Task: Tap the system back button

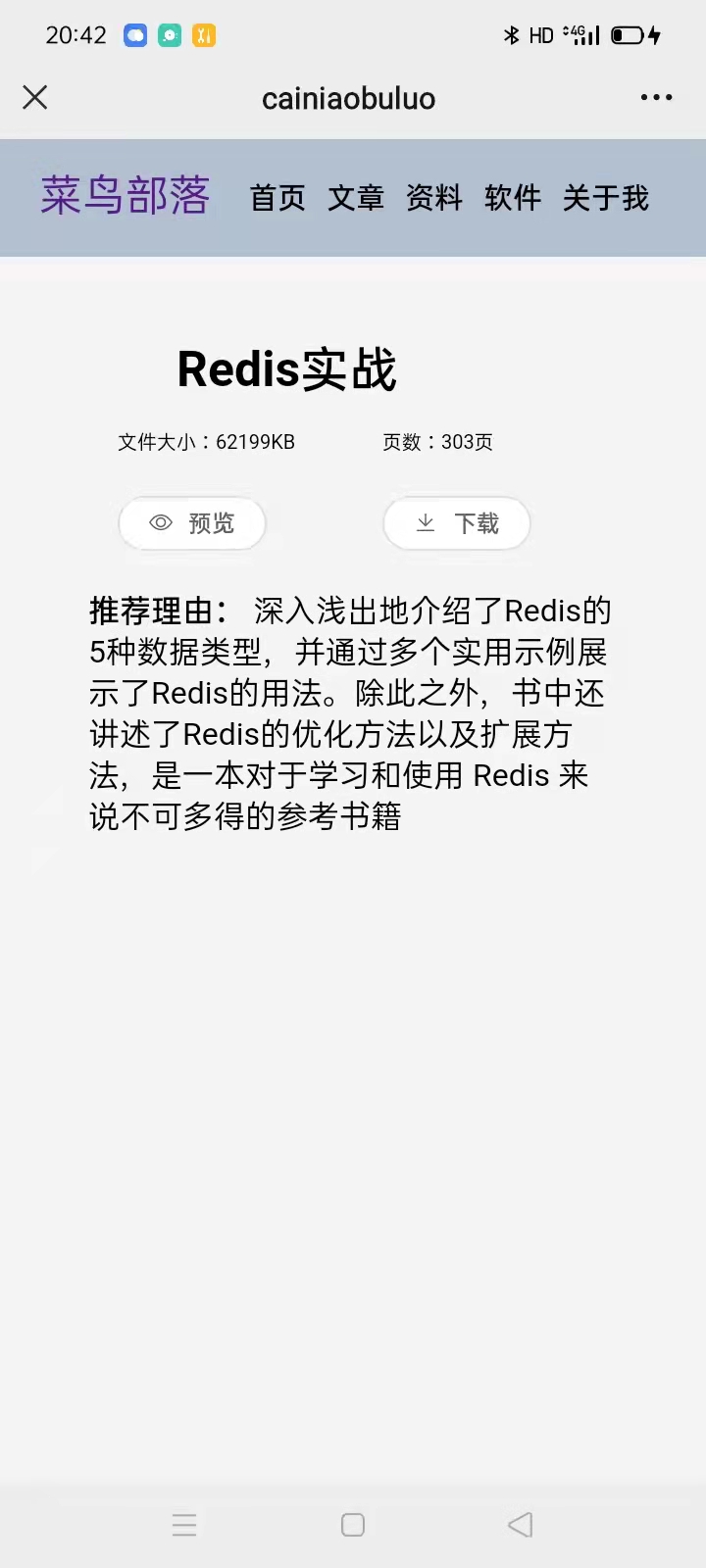Action: (x=521, y=1525)
